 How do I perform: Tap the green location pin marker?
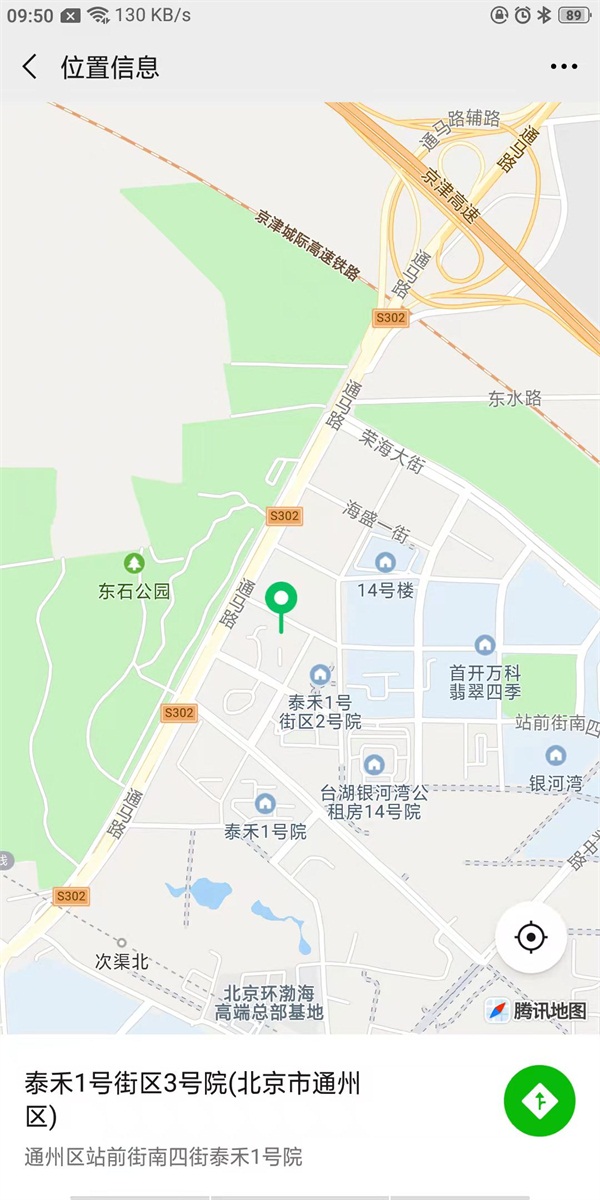(282, 601)
